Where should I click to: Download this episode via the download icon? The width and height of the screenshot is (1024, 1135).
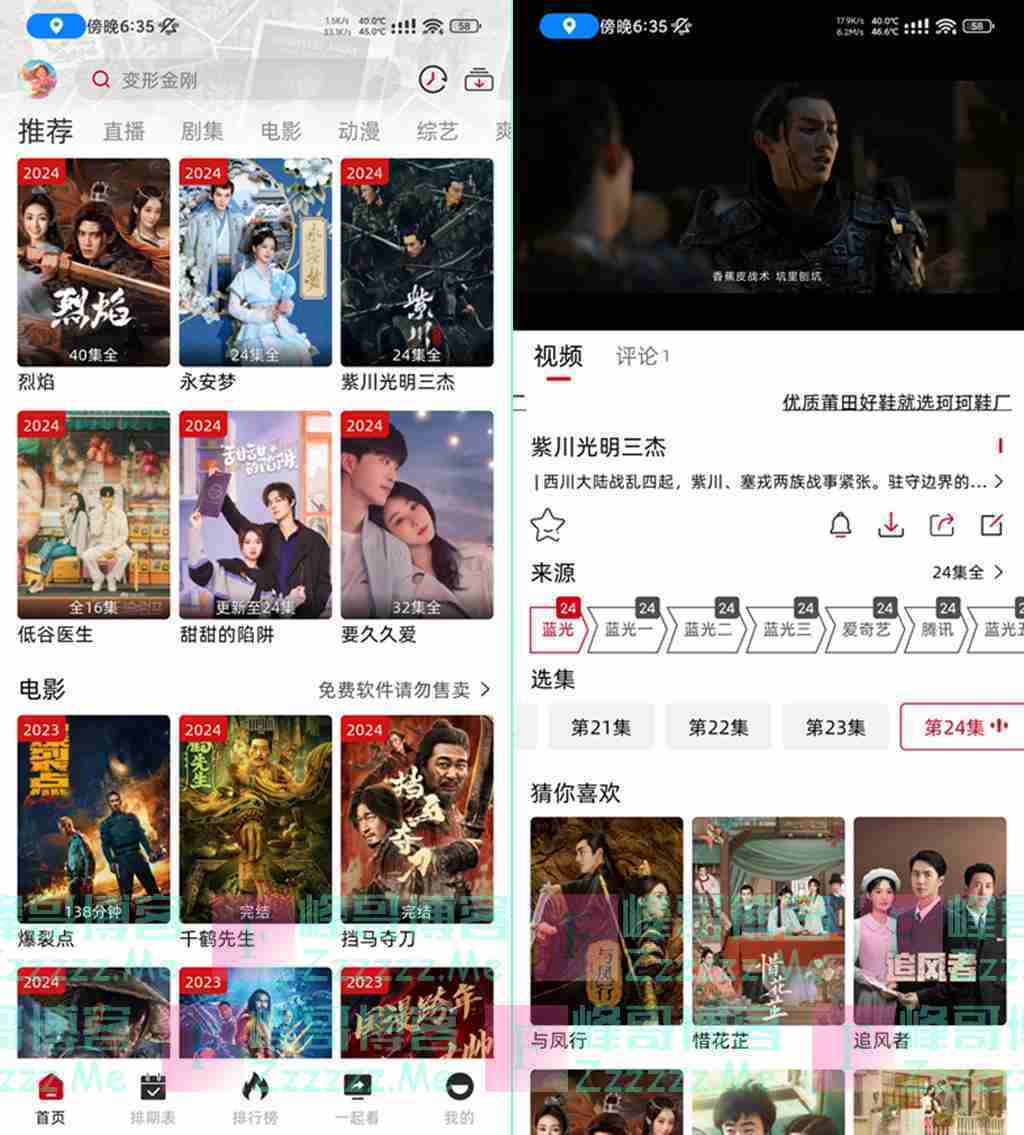pyautogui.click(x=891, y=524)
